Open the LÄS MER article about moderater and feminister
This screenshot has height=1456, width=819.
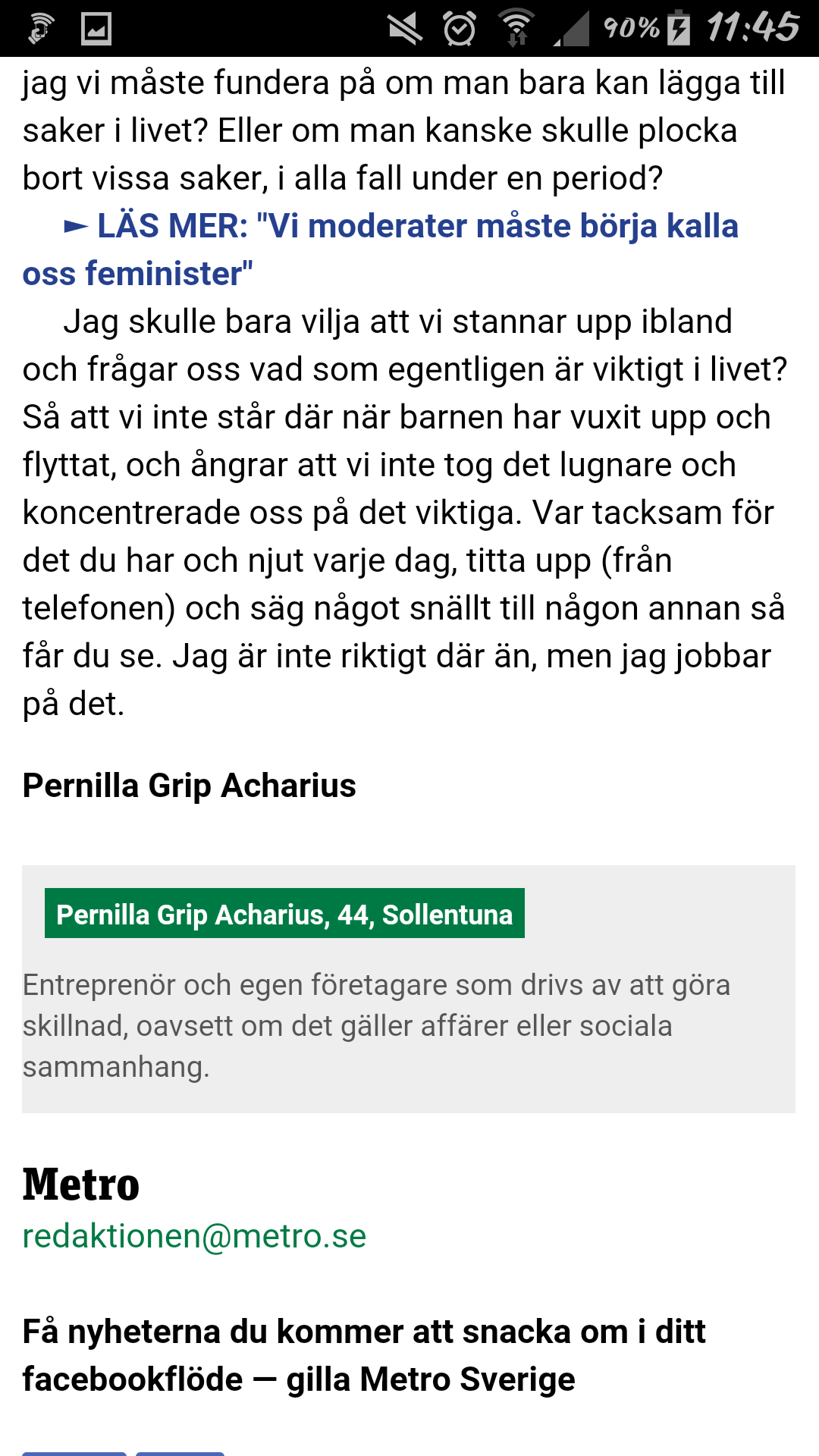[x=417, y=227]
